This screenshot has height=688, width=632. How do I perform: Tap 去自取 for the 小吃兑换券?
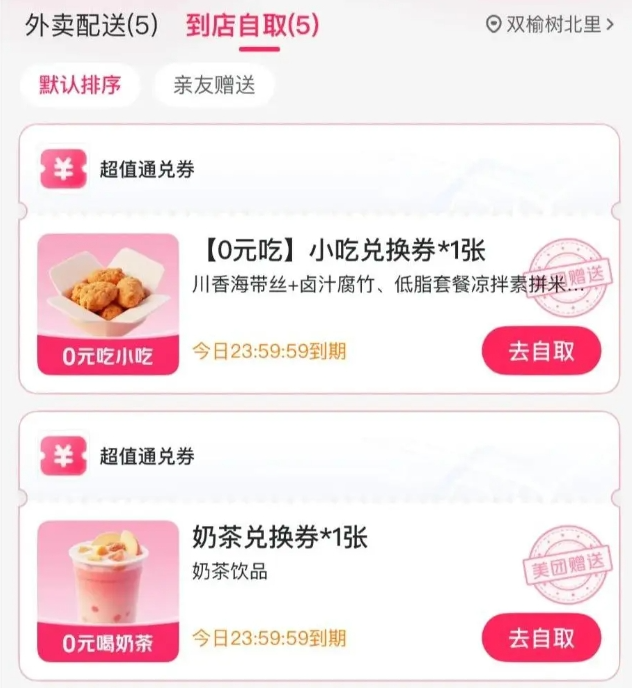[541, 351]
